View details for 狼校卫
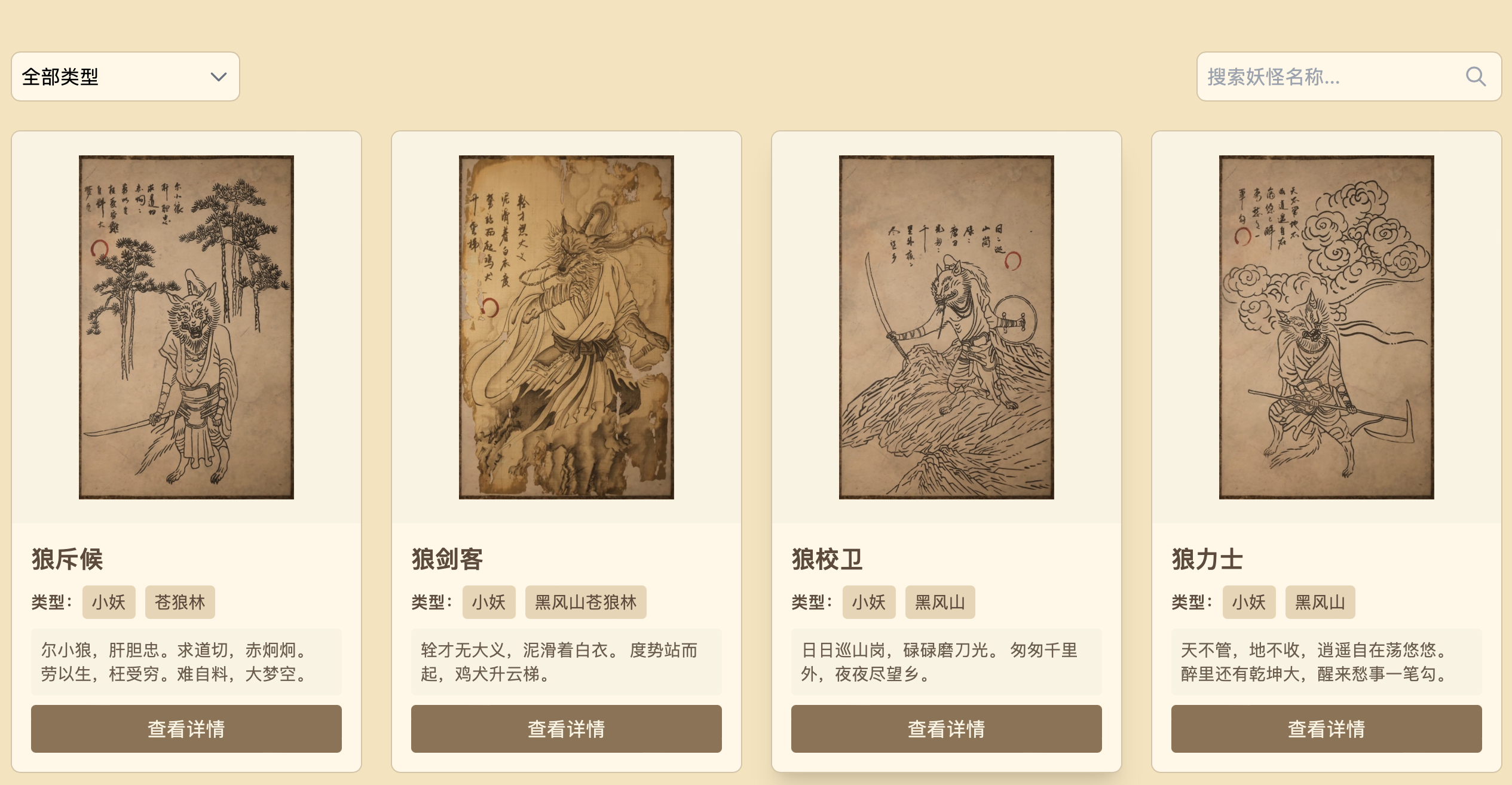Screen dimensions: 1512x785 pyautogui.click(x=946, y=728)
